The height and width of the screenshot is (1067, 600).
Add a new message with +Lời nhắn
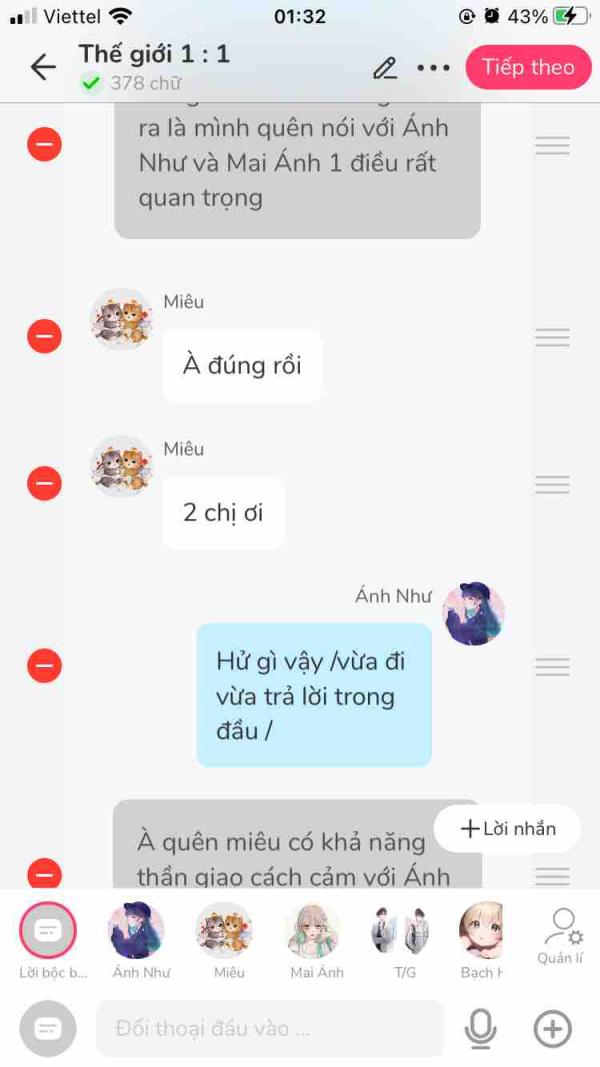(507, 829)
